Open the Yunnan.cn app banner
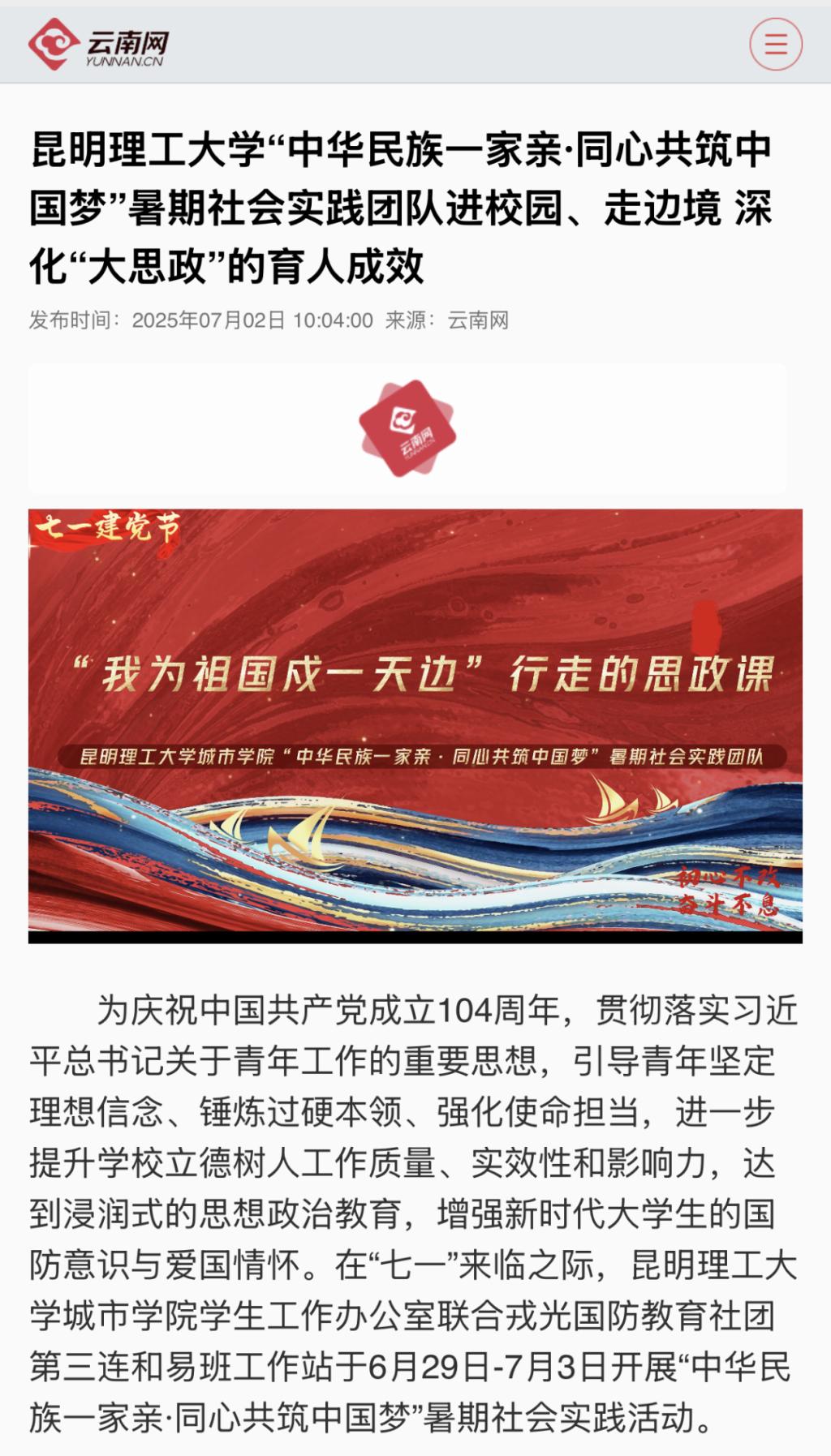Image resolution: width=831 pixels, height=1456 pixels. pos(407,428)
